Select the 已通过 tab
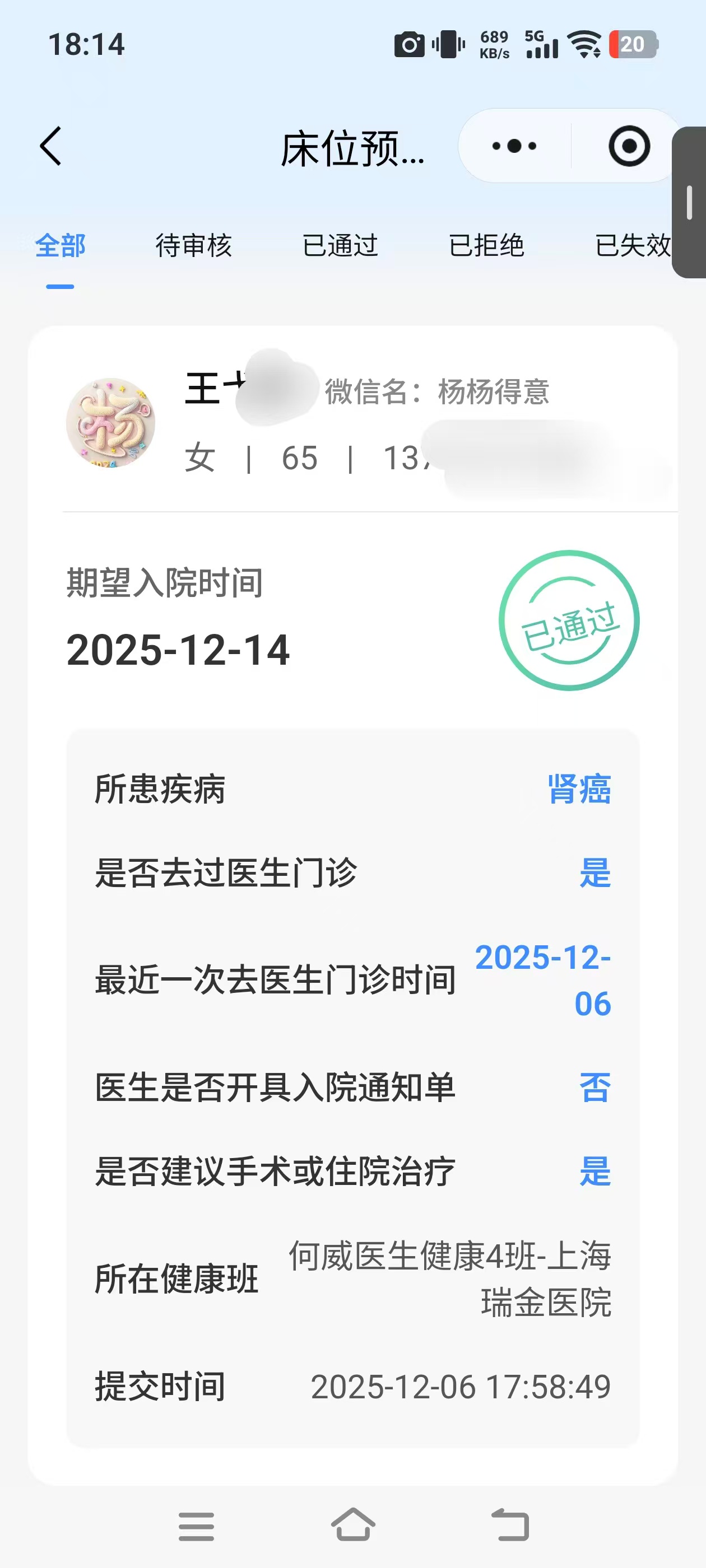The image size is (706, 1568). (340, 246)
